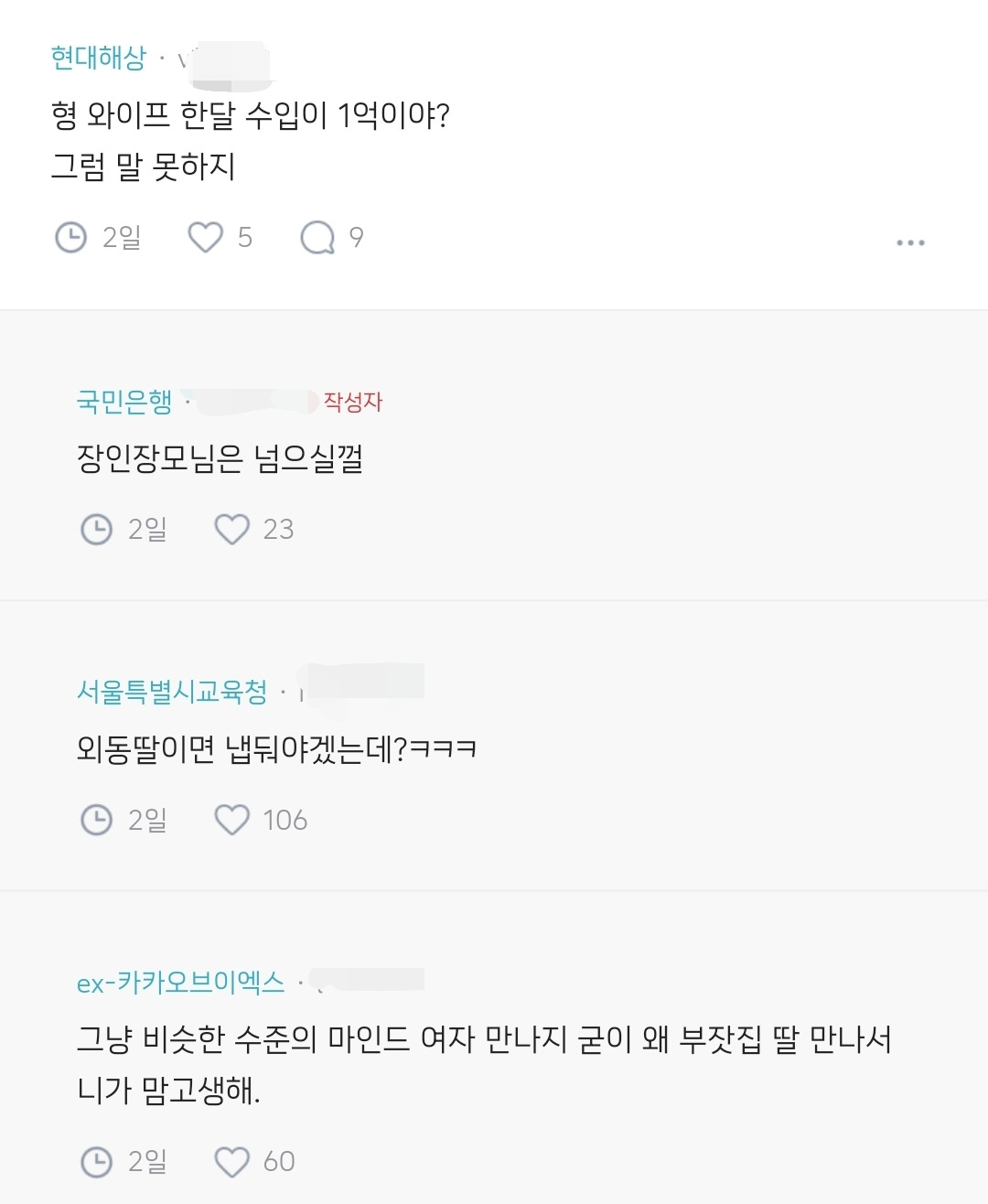The height and width of the screenshot is (1204, 988).
Task: Open the overflow menu on 현대해상 comment
Action: coord(910,242)
